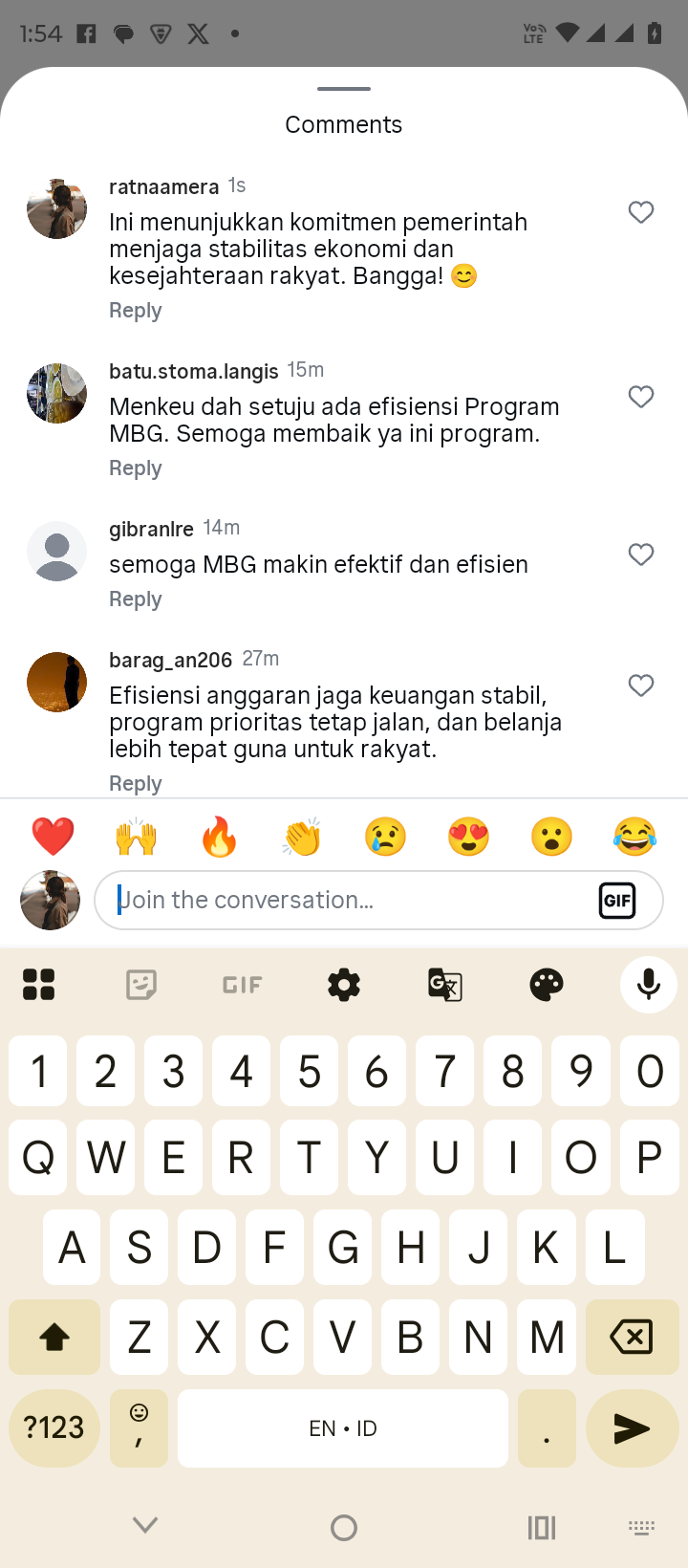This screenshot has width=688, height=1568.
Task: Open batu.stoma.langis's profile picture
Action: click(57, 393)
